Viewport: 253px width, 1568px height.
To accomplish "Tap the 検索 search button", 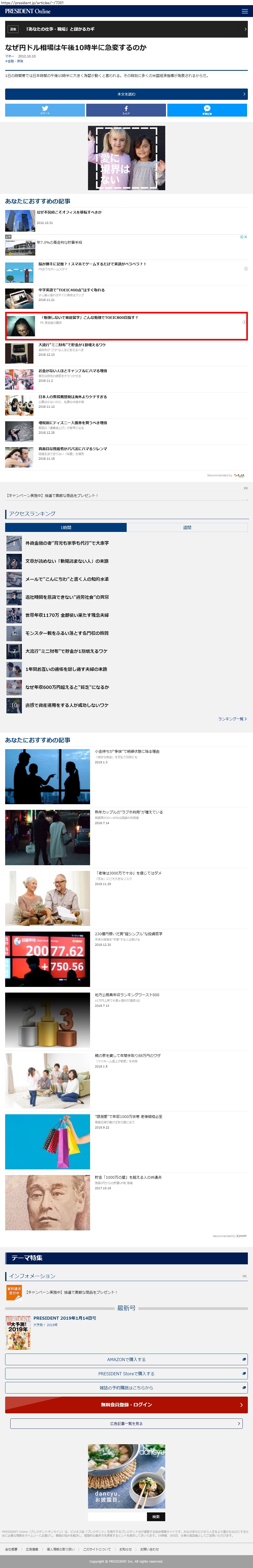I will click(x=156, y=1517).
